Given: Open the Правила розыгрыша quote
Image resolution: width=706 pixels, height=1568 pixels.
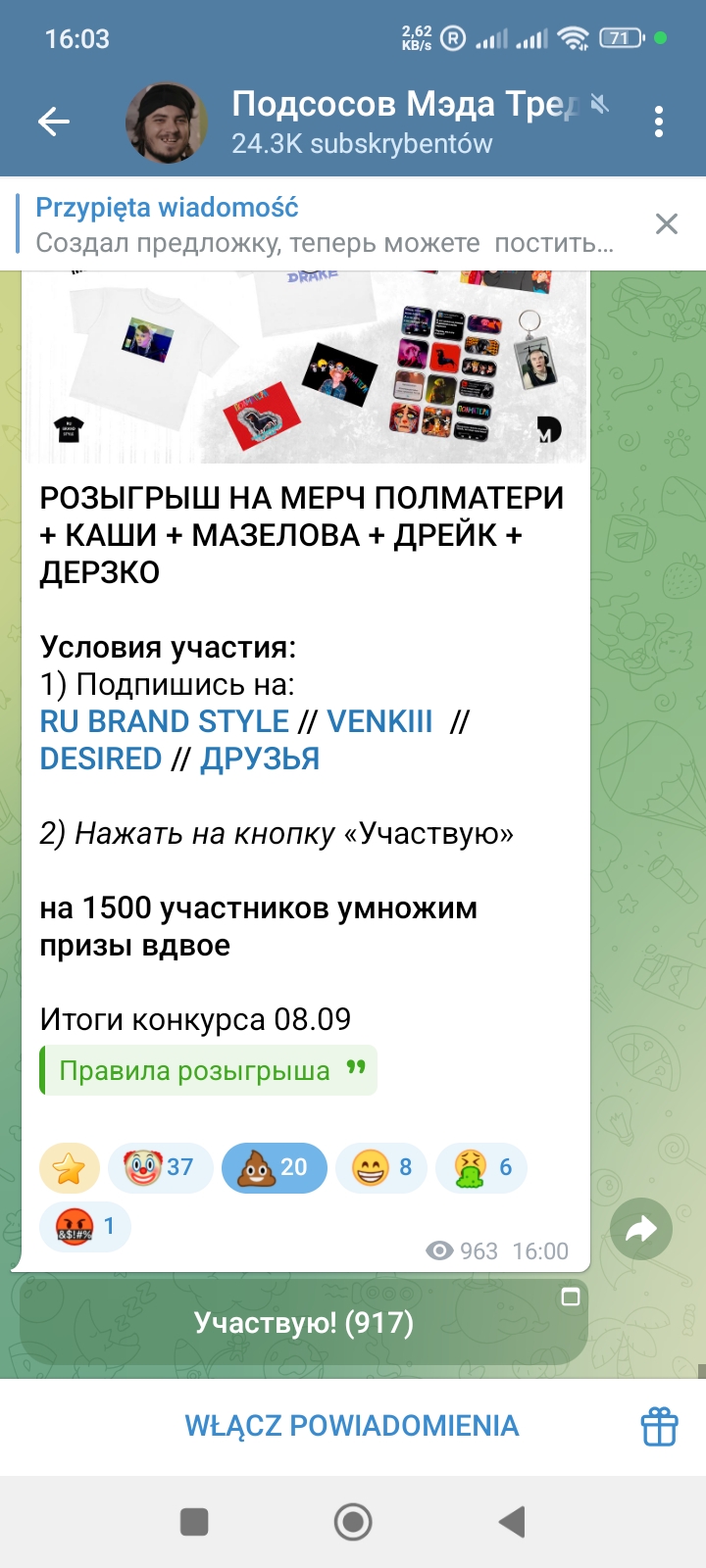Looking at the screenshot, I should 208,1070.
